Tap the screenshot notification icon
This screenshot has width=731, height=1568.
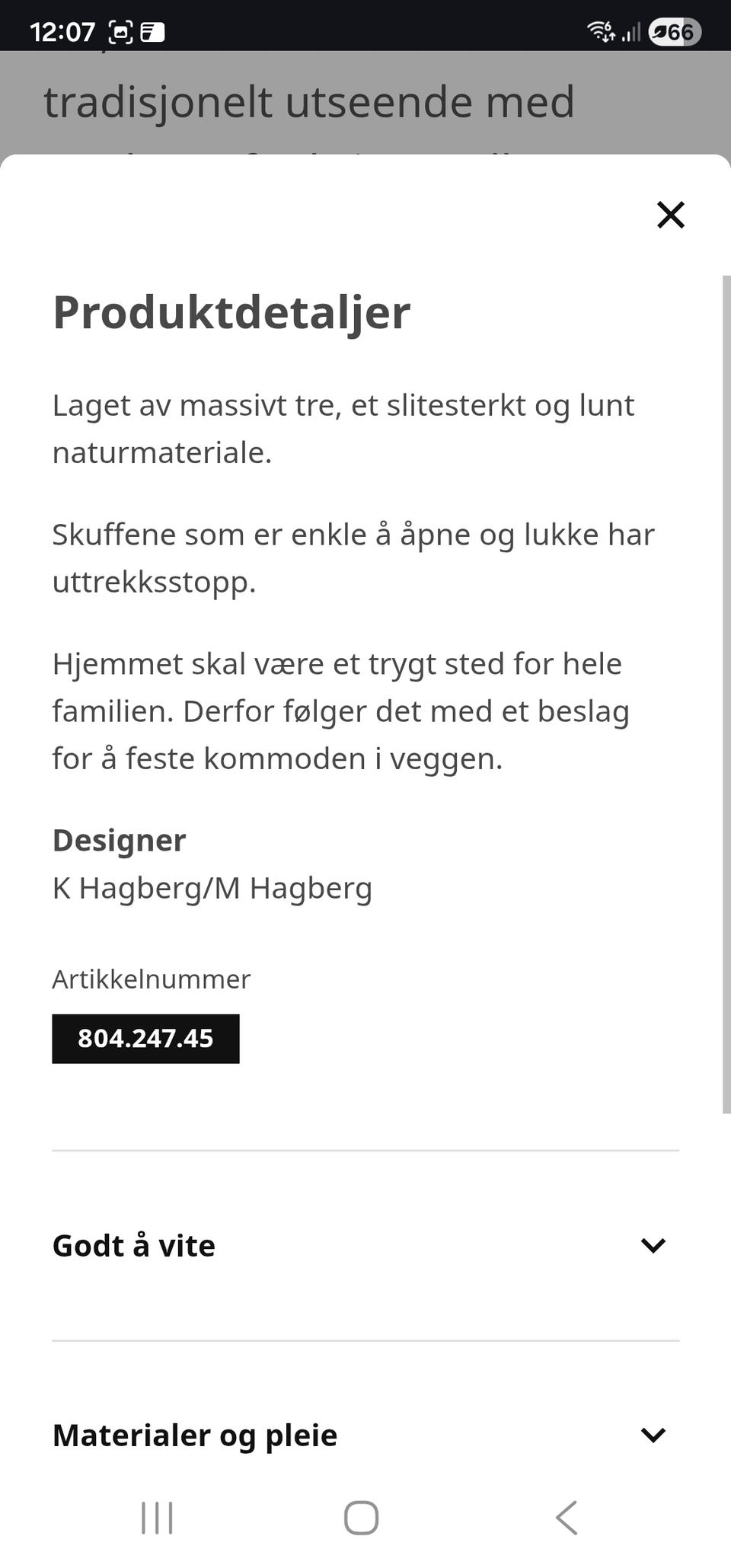point(120,32)
